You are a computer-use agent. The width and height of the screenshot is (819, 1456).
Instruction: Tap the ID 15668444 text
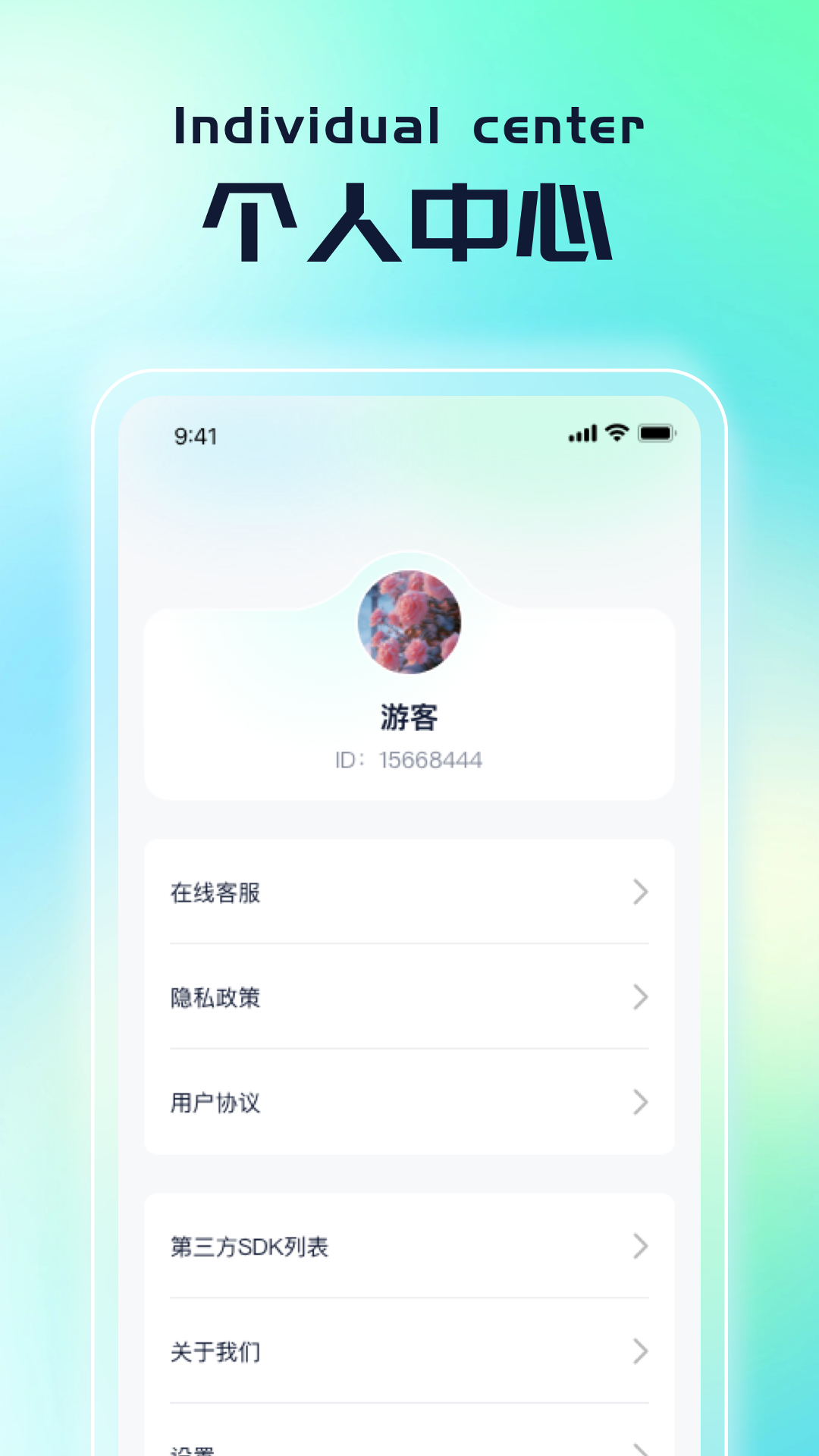pos(409,760)
